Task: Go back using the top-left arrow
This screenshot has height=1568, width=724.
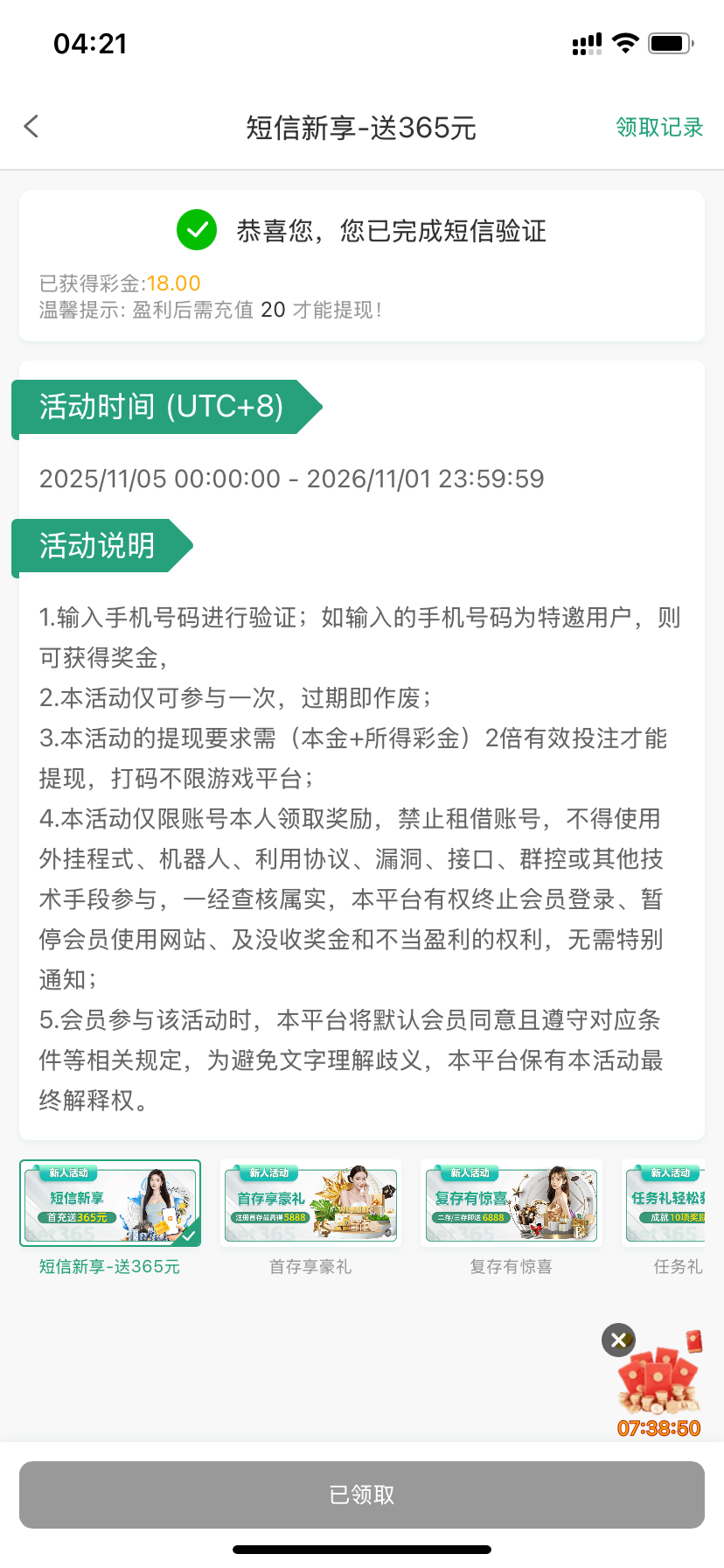Action: click(31, 127)
